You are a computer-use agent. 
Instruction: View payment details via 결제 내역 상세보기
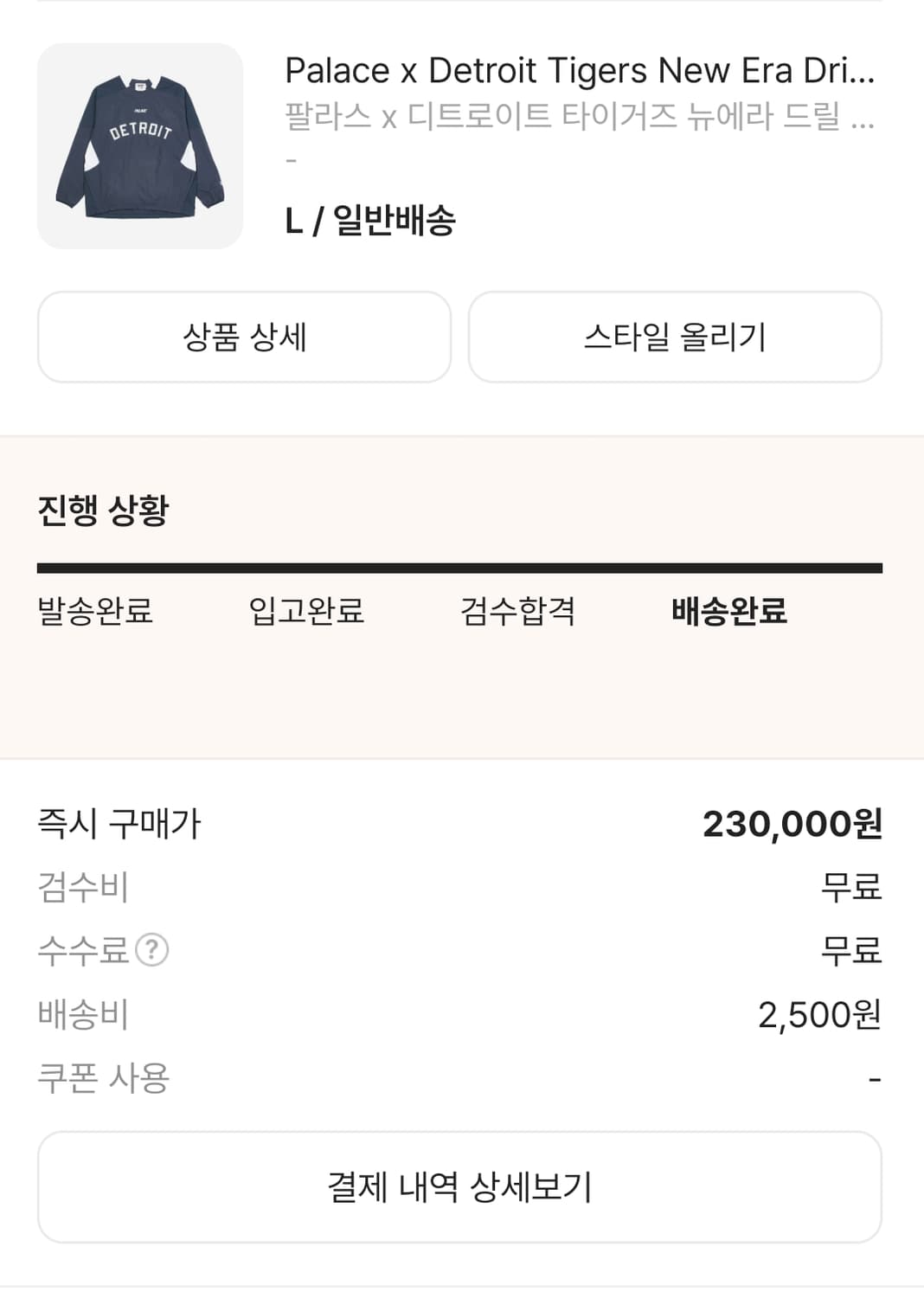tap(462, 1186)
